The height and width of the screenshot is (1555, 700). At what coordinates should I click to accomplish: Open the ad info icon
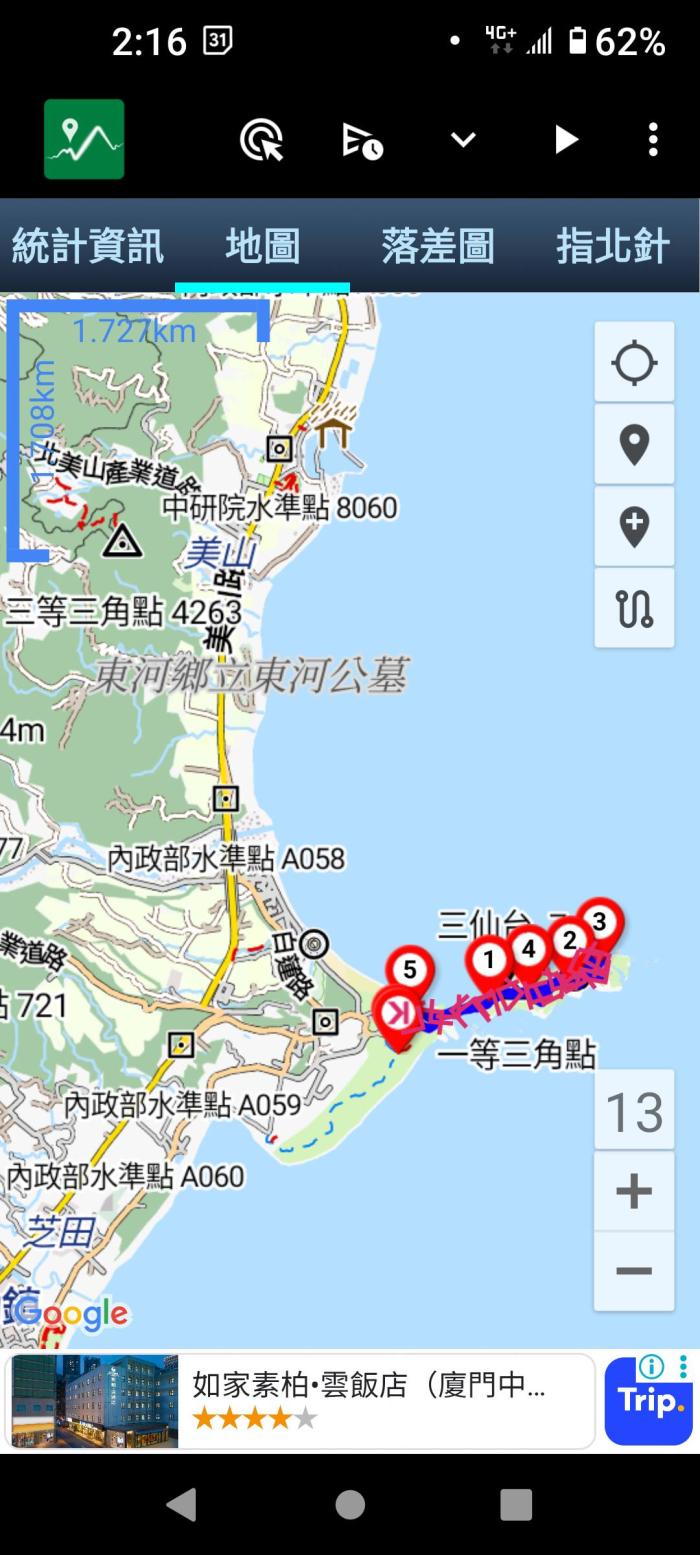point(651,1366)
